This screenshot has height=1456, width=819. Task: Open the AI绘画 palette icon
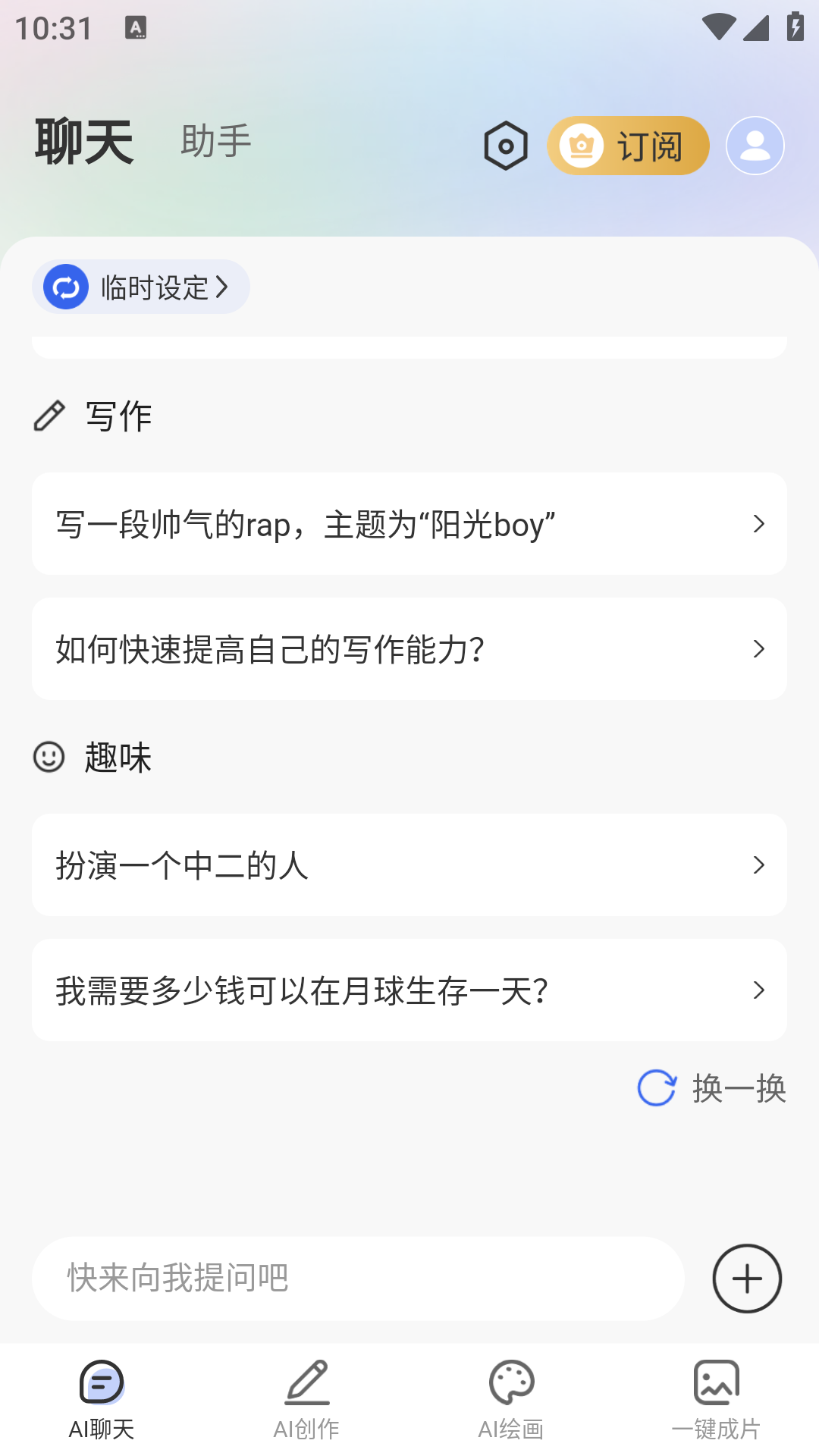point(510,1383)
